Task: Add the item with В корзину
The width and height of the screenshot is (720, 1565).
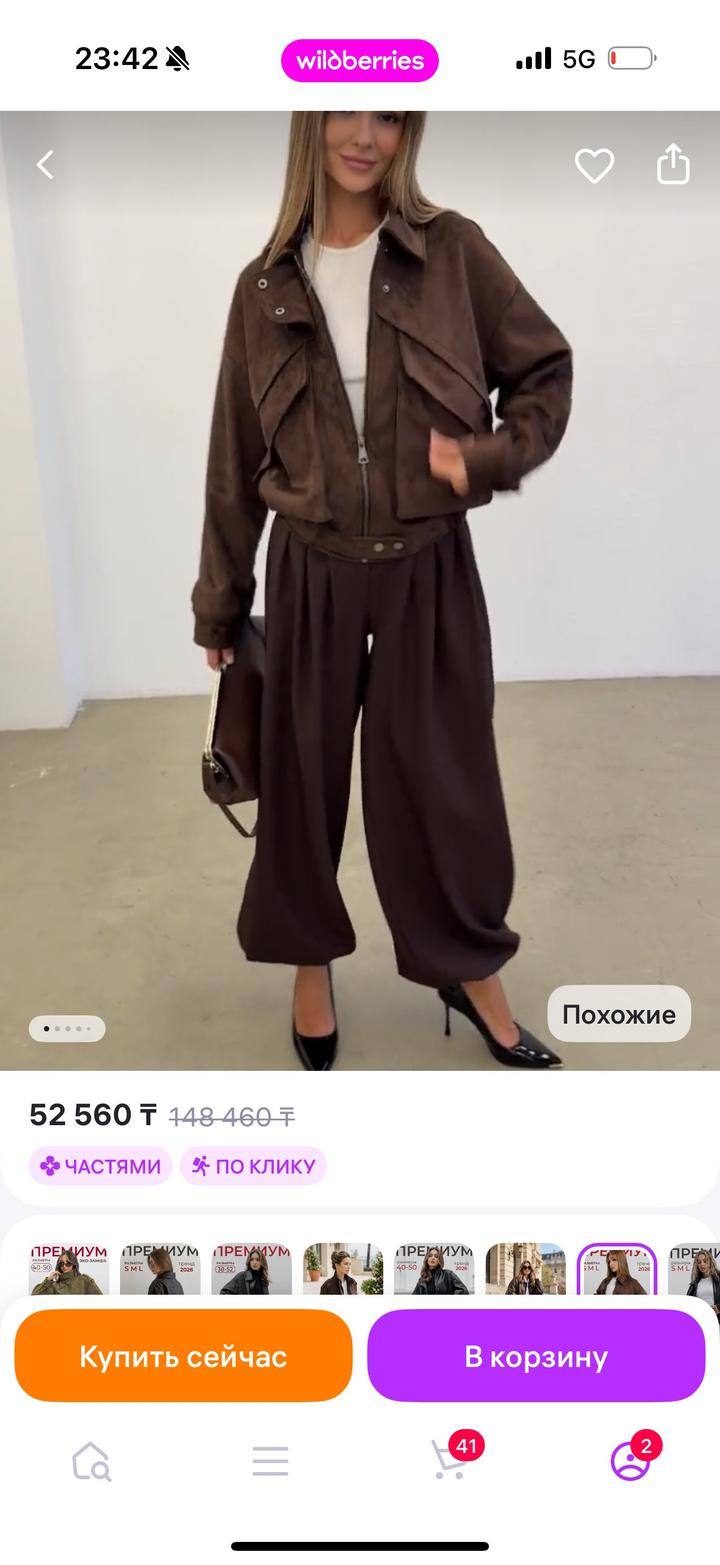Action: (536, 1357)
